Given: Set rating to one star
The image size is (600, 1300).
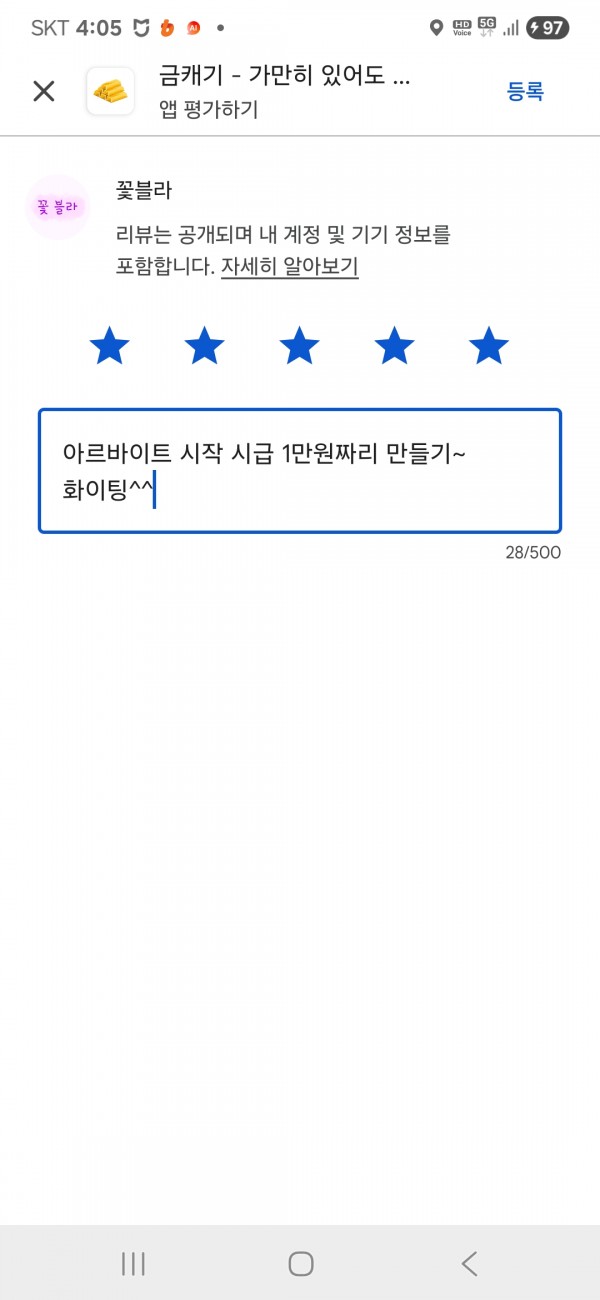Looking at the screenshot, I should coord(110,346).
